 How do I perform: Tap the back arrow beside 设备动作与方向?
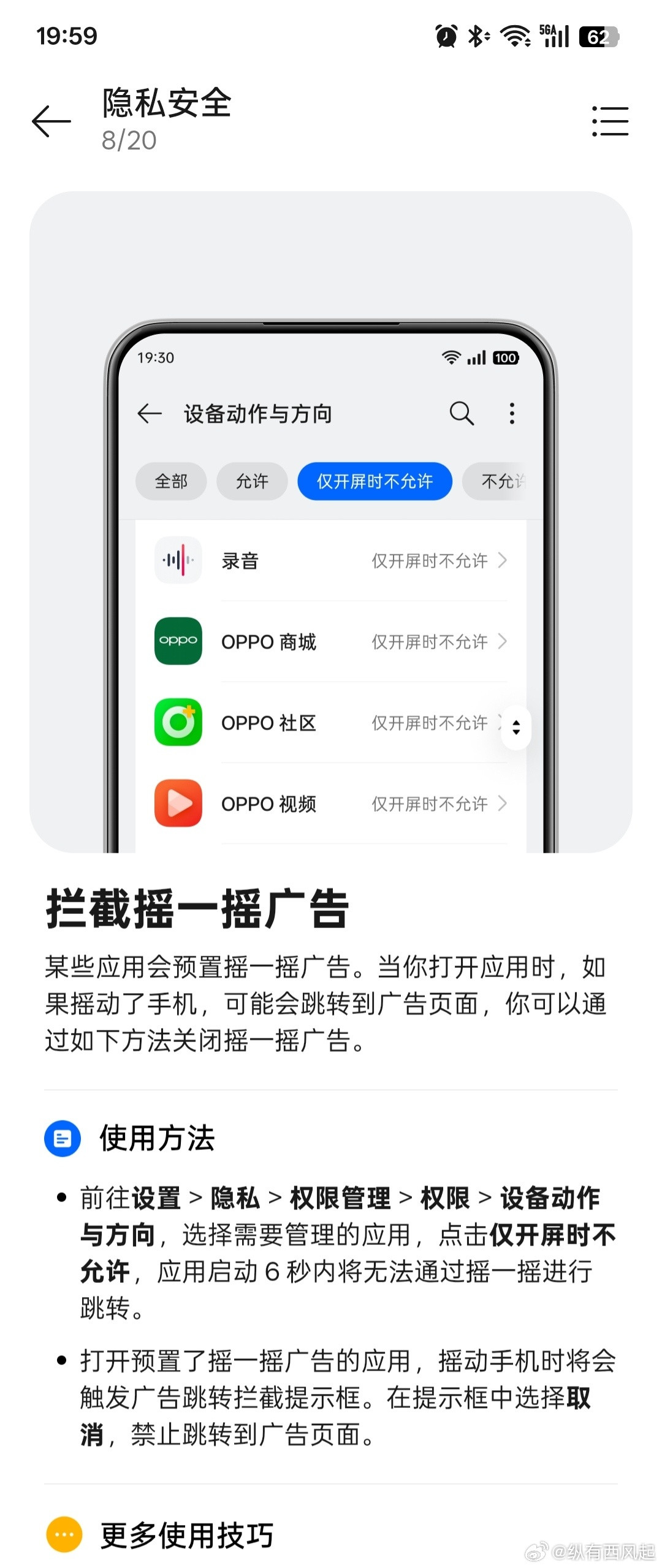pos(149,413)
